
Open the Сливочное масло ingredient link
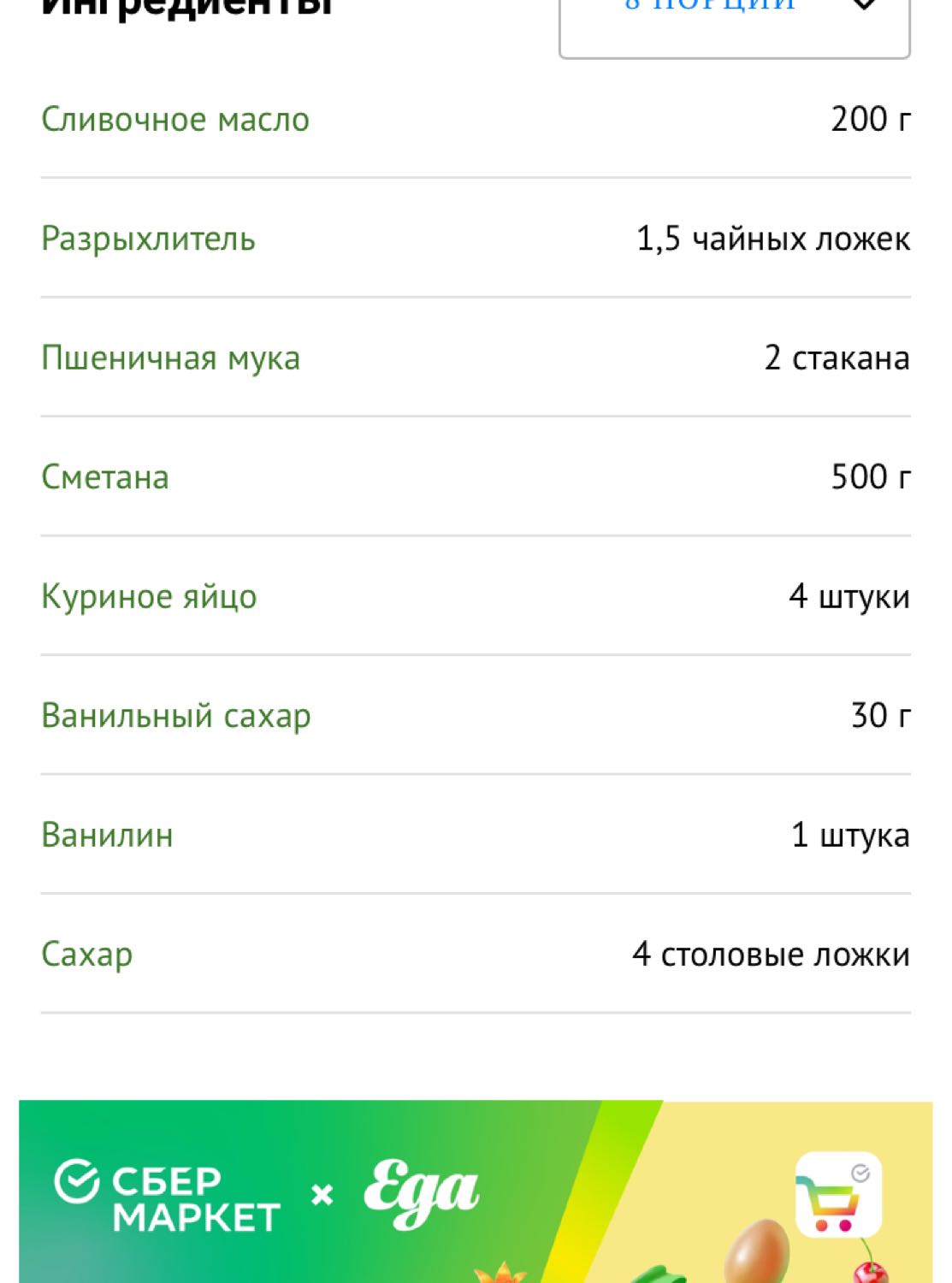click(175, 120)
